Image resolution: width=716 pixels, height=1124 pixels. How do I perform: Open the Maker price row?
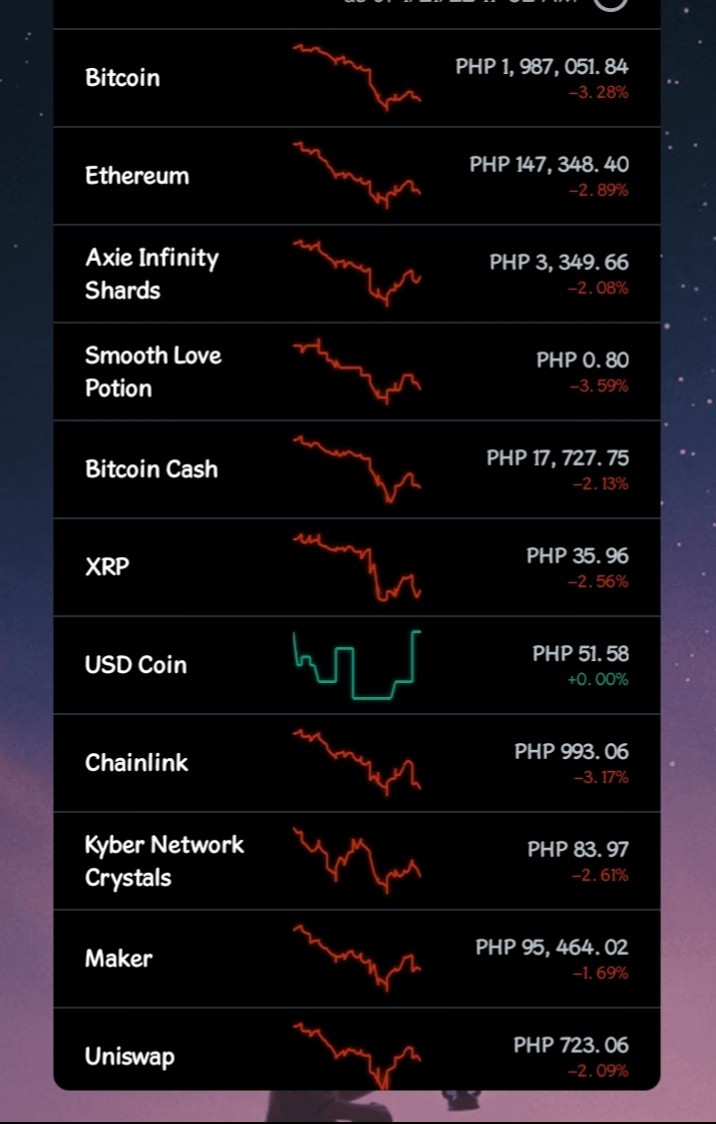click(x=357, y=958)
